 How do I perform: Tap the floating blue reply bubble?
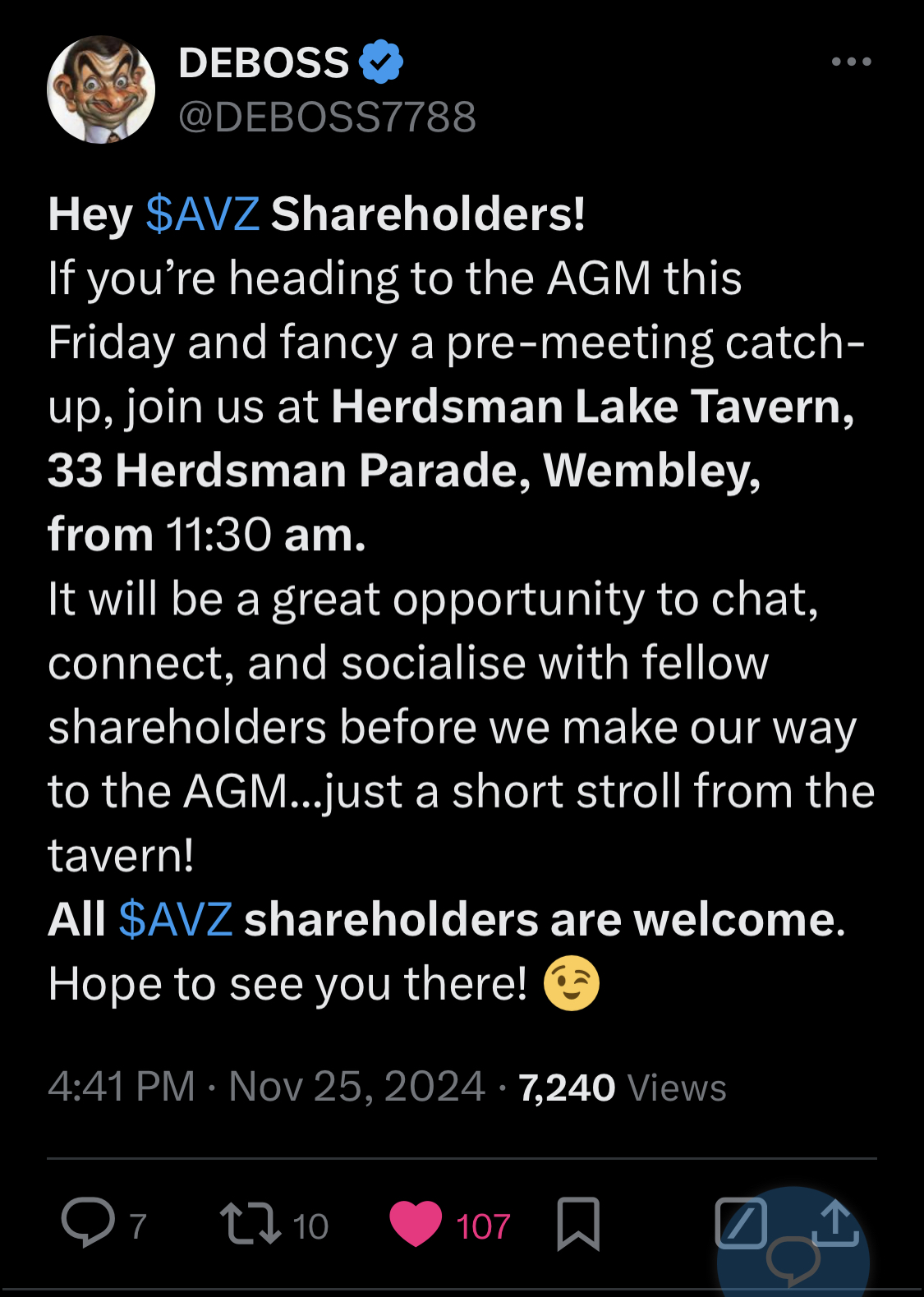coord(793,1259)
